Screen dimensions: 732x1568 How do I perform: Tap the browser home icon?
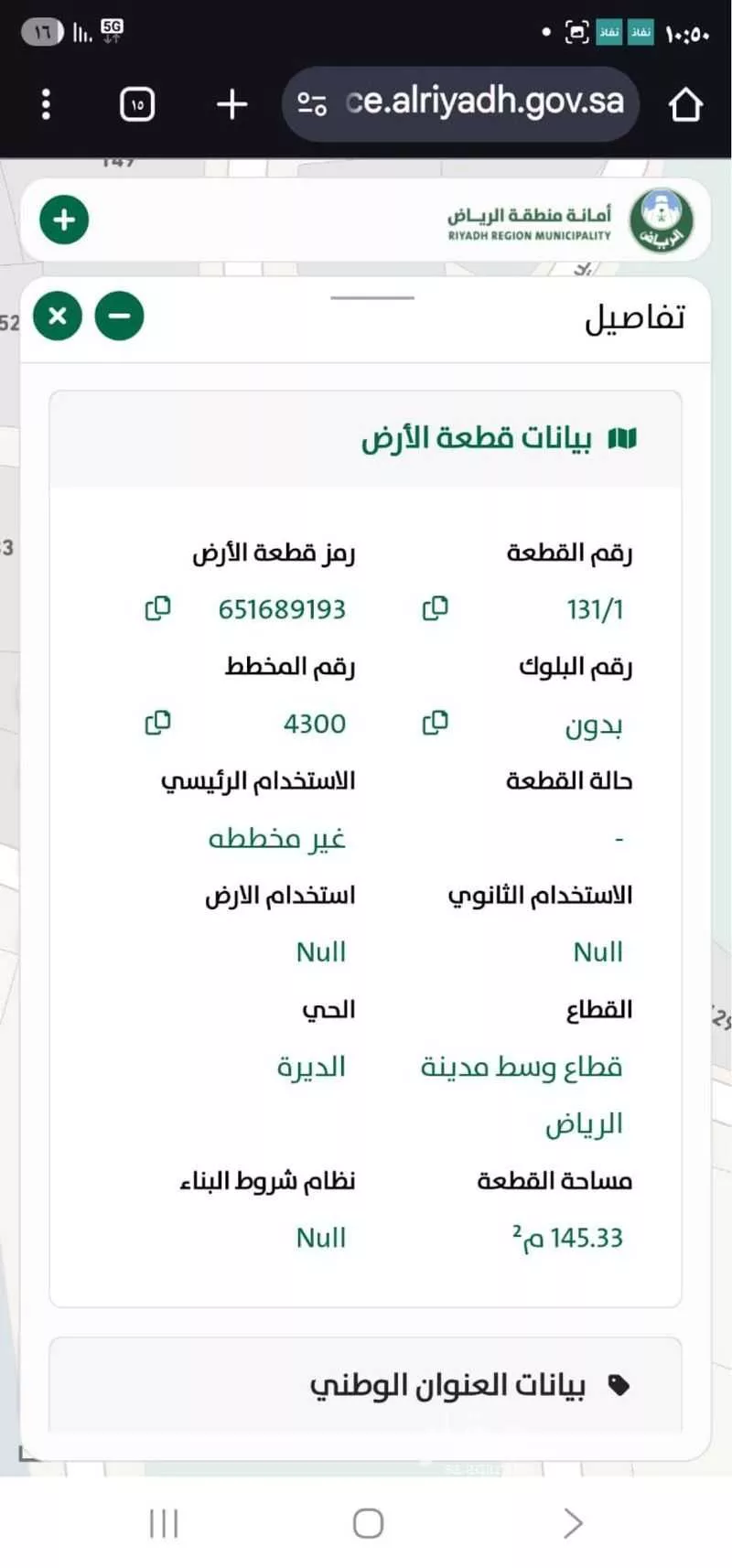[687, 103]
